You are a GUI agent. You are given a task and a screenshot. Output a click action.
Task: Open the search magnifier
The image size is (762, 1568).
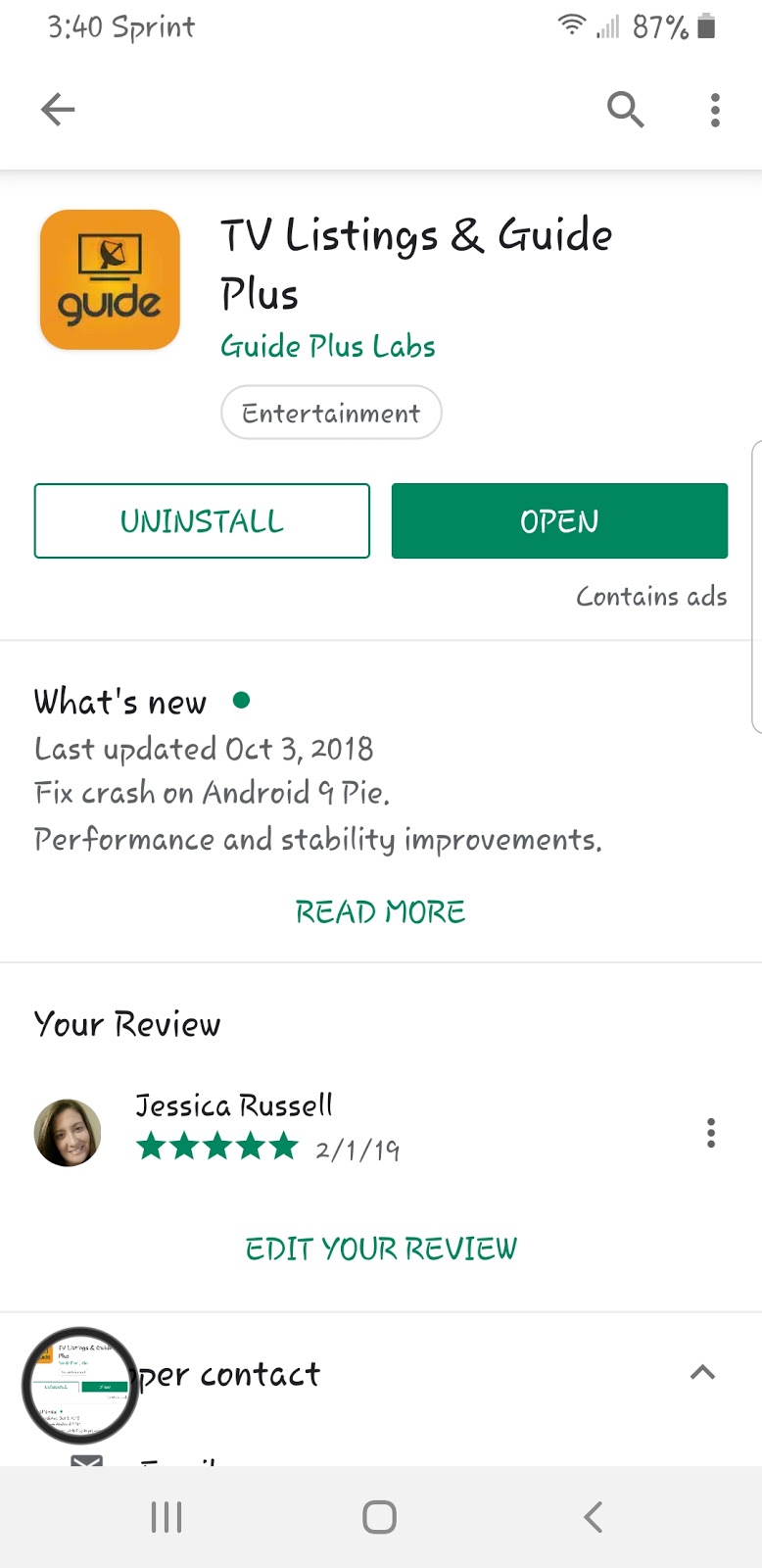point(625,110)
